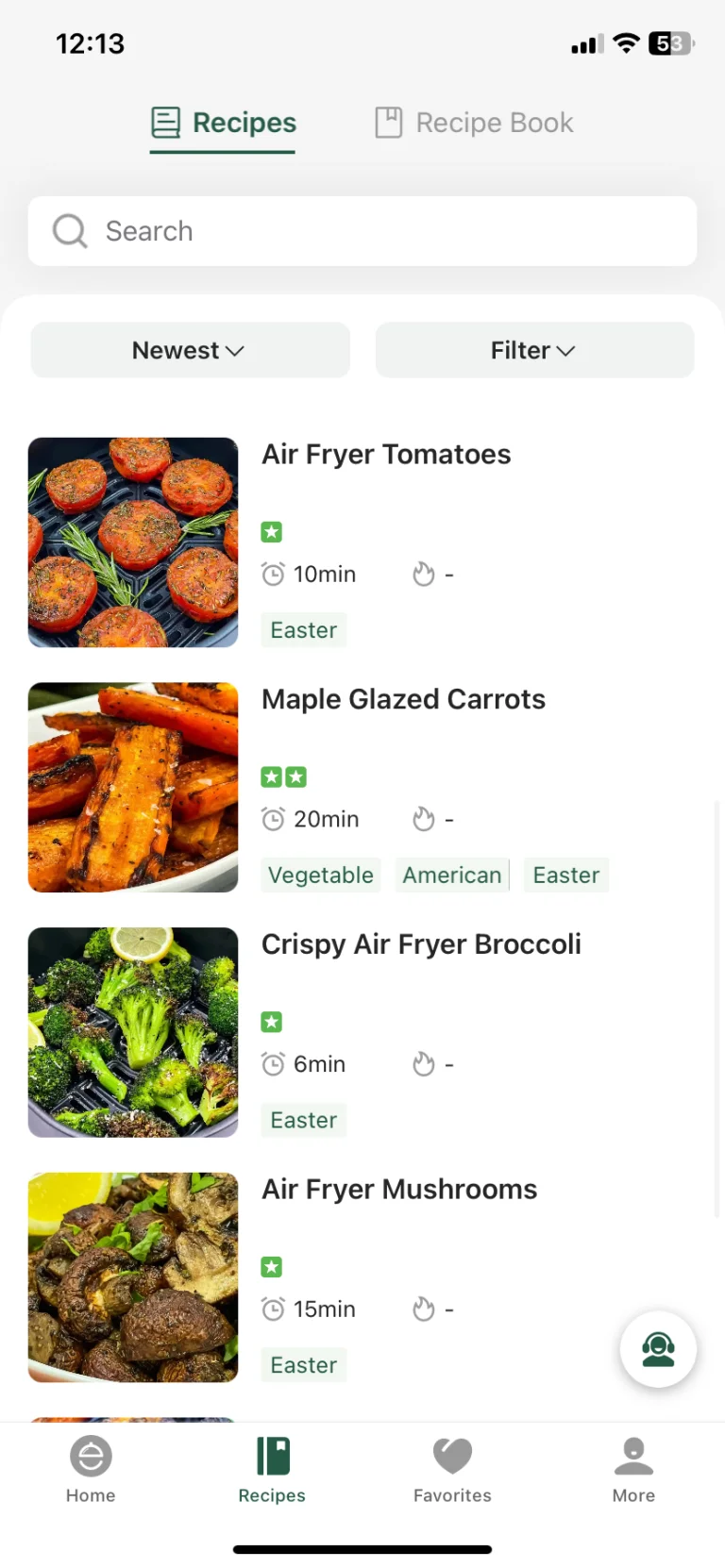Tap the Favorites heart icon
The image size is (725, 1568).
452,1454
